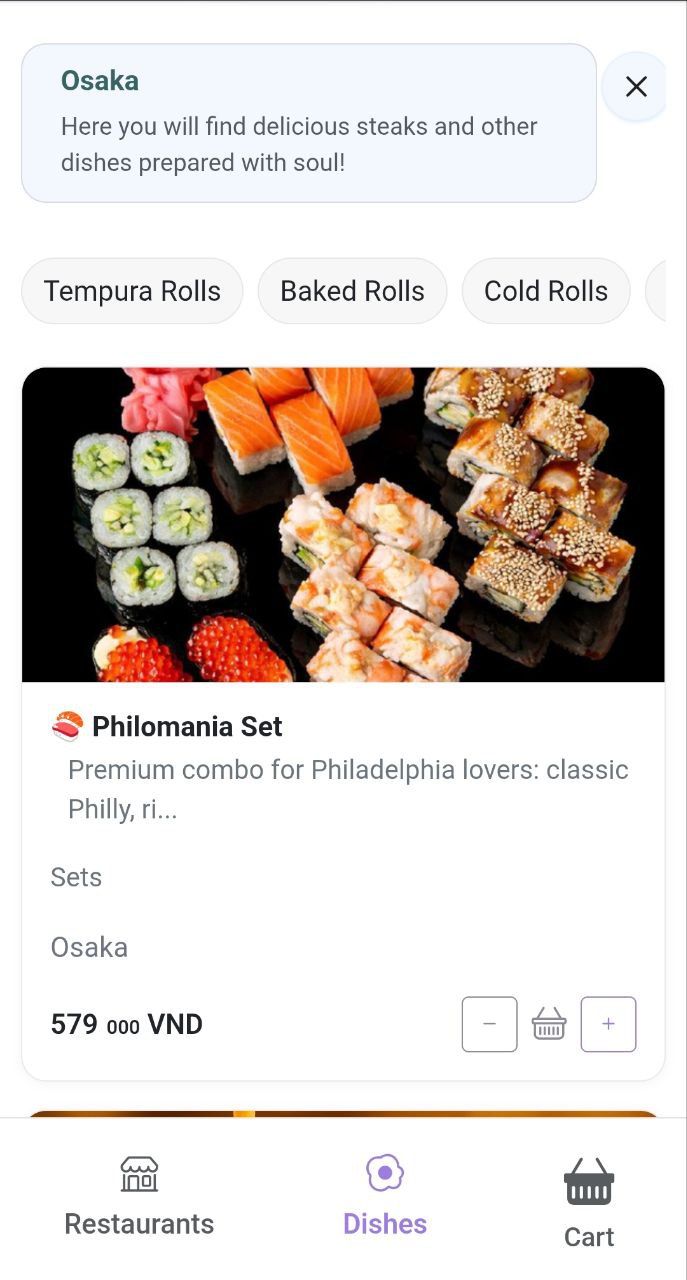Go to the Dishes tab
Image resolution: width=687 pixels, height=1280 pixels.
pos(385,1198)
